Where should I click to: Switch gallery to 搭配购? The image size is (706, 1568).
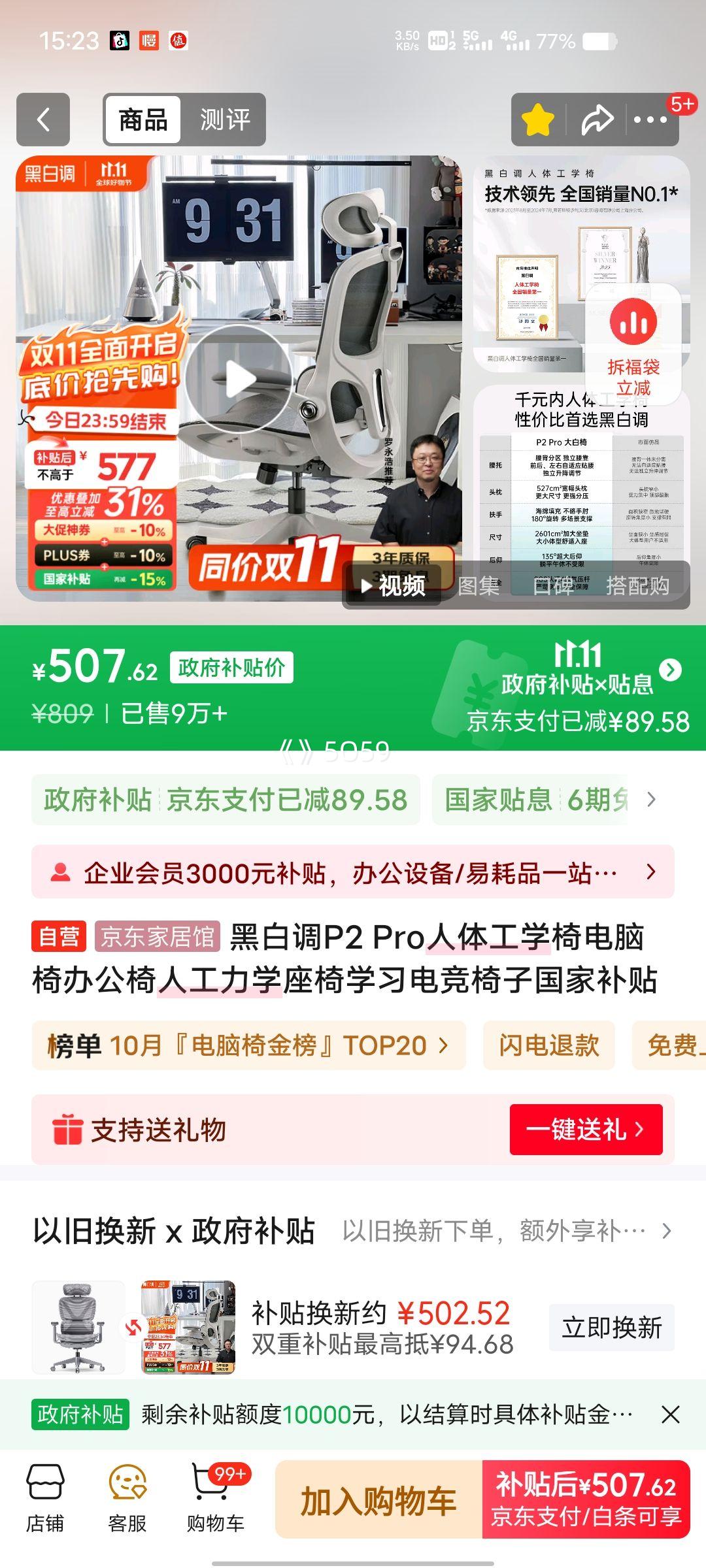click(x=637, y=586)
